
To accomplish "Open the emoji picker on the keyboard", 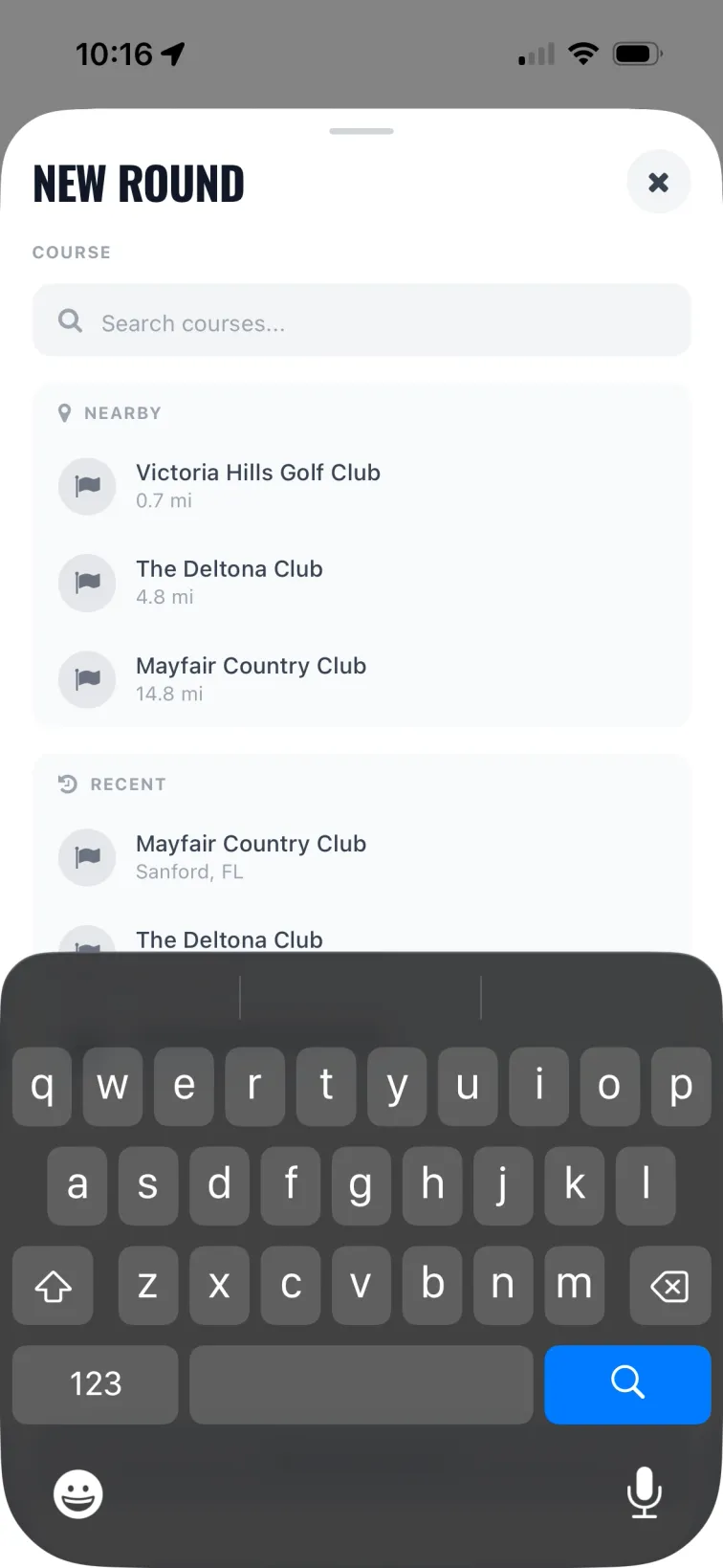I will point(78,1493).
